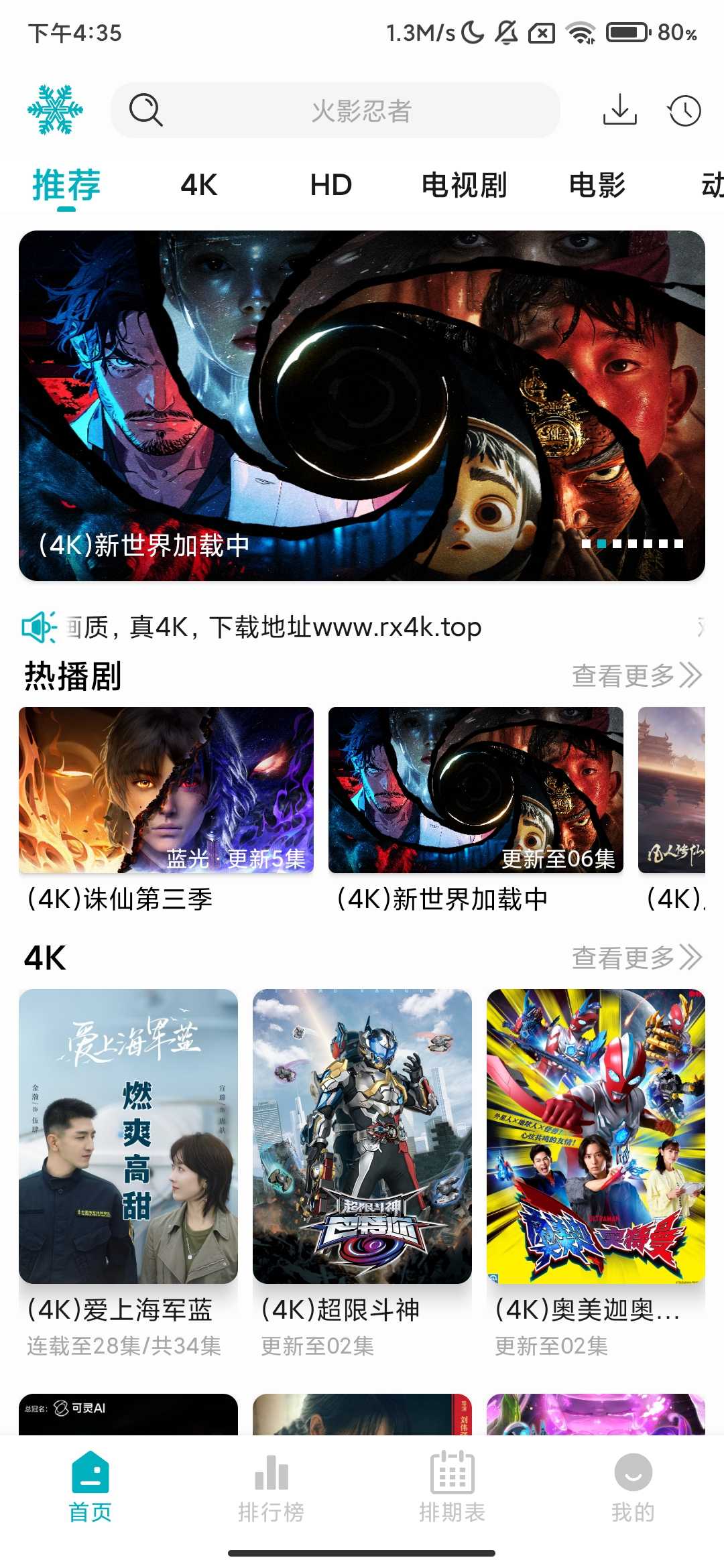Screen dimensions: 724x1568
Task: Click the announcement speaker icon
Action: click(38, 627)
